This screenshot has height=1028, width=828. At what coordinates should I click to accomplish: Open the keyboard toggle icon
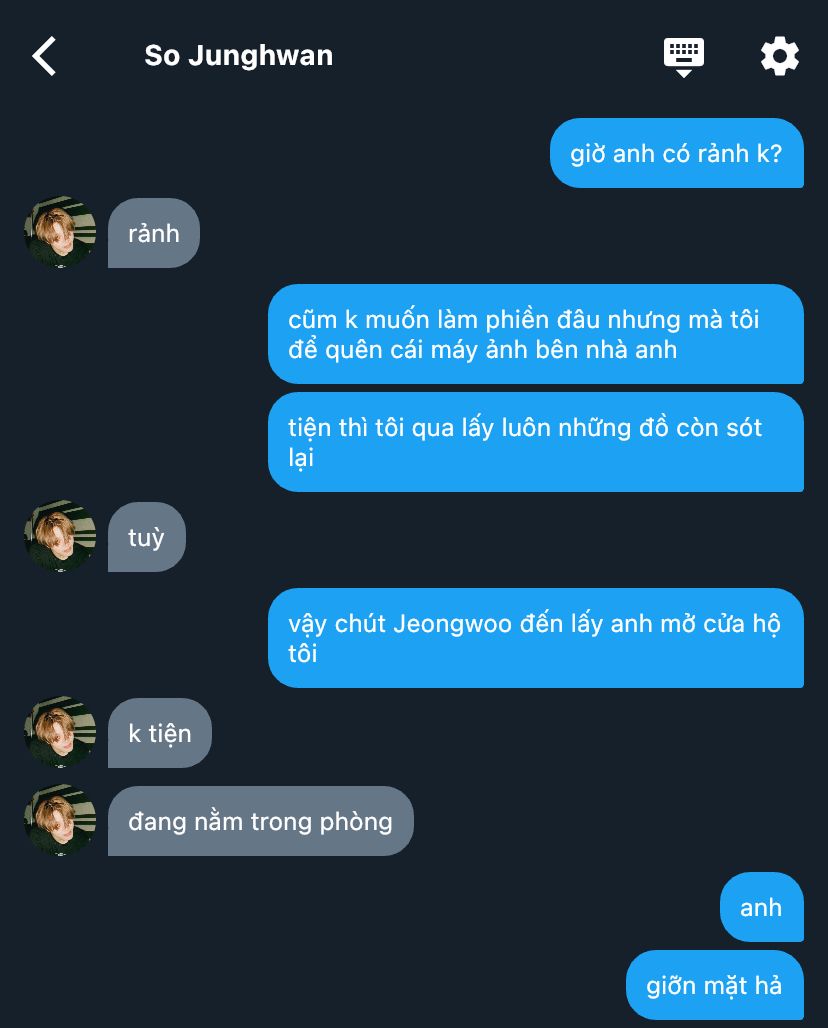tap(684, 56)
